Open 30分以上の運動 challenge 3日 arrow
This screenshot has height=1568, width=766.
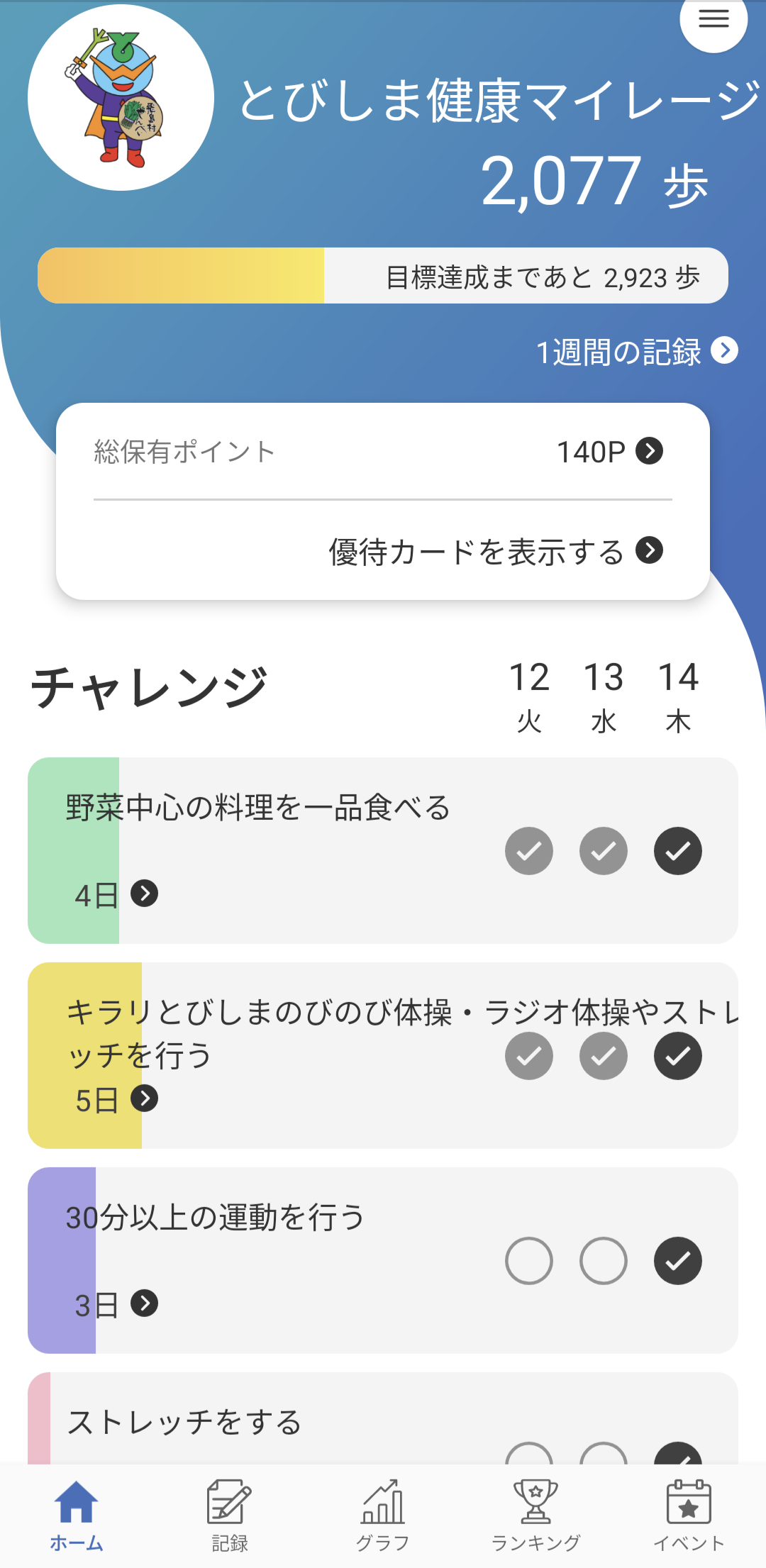coord(145,1303)
